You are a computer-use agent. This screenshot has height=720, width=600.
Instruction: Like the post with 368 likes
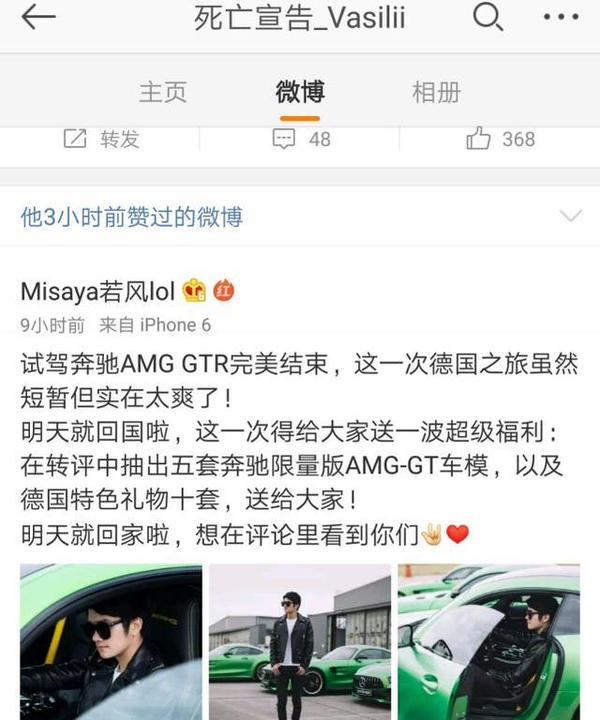pyautogui.click(x=500, y=140)
